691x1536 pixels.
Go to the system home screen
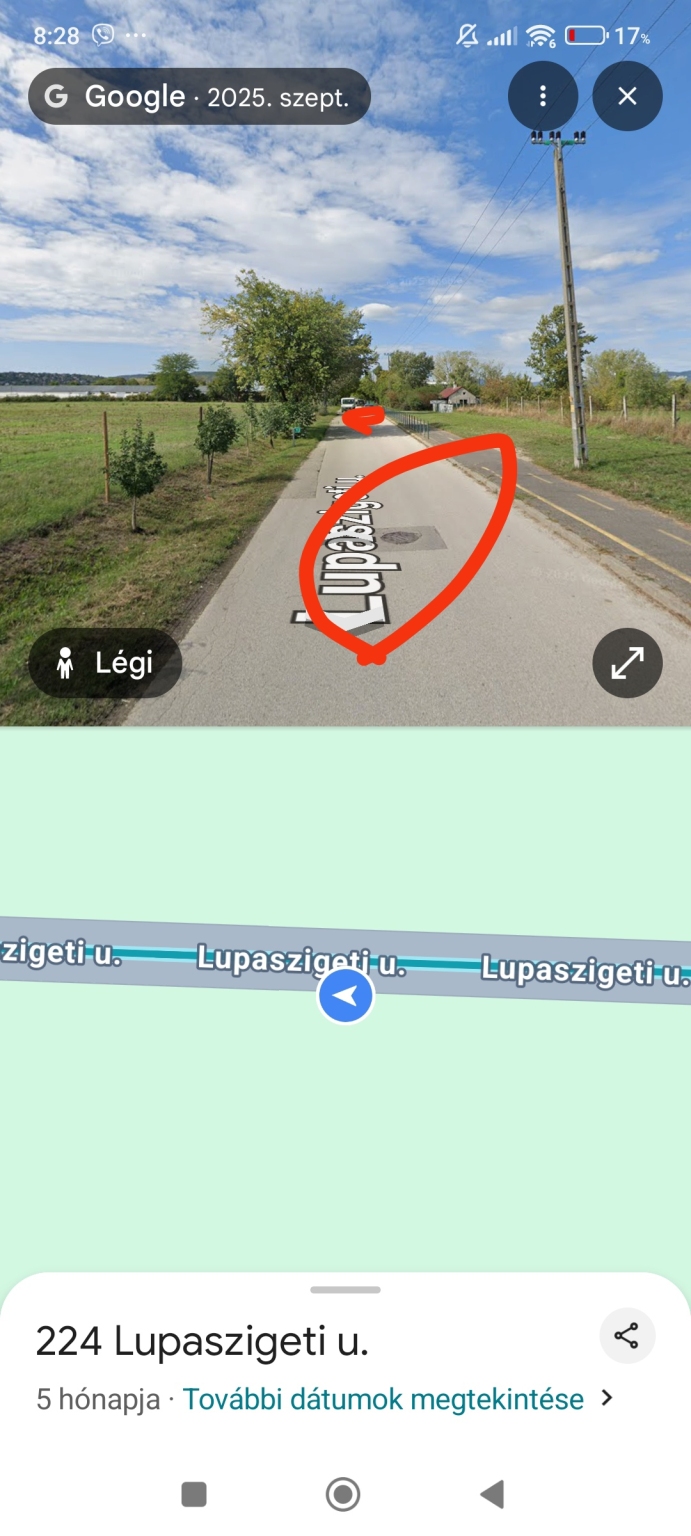pyautogui.click(x=343, y=1494)
